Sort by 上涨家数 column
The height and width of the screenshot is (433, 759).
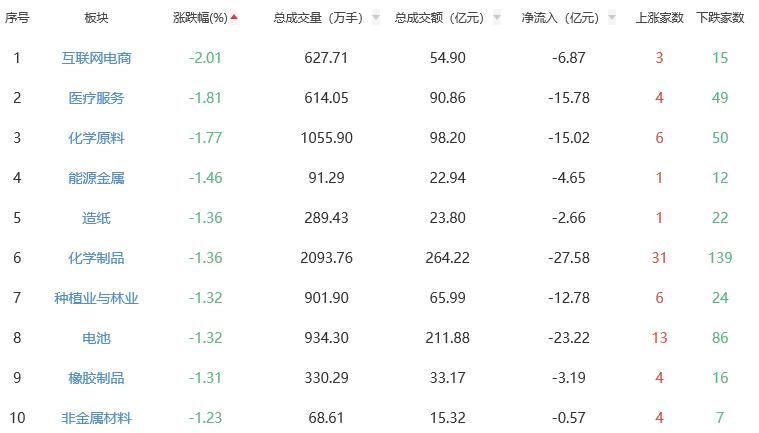(x=659, y=18)
